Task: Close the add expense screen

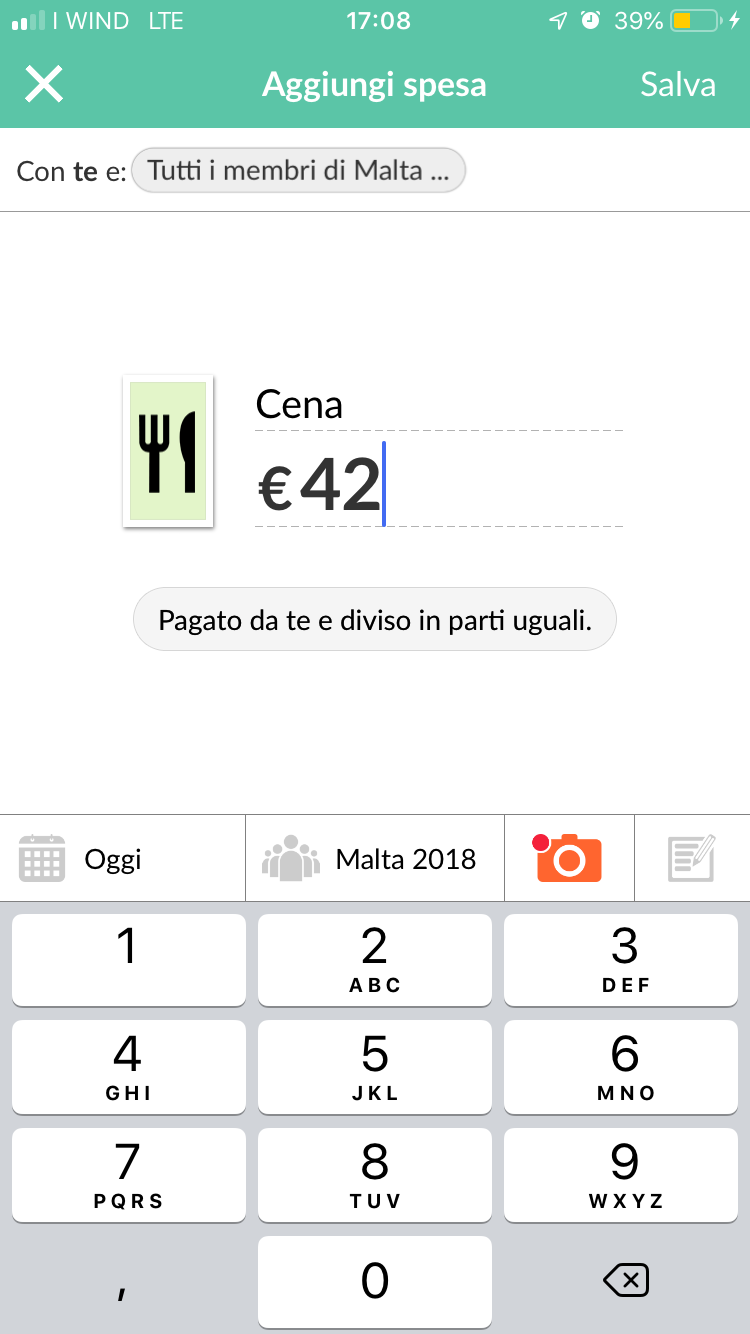Action: tap(44, 85)
